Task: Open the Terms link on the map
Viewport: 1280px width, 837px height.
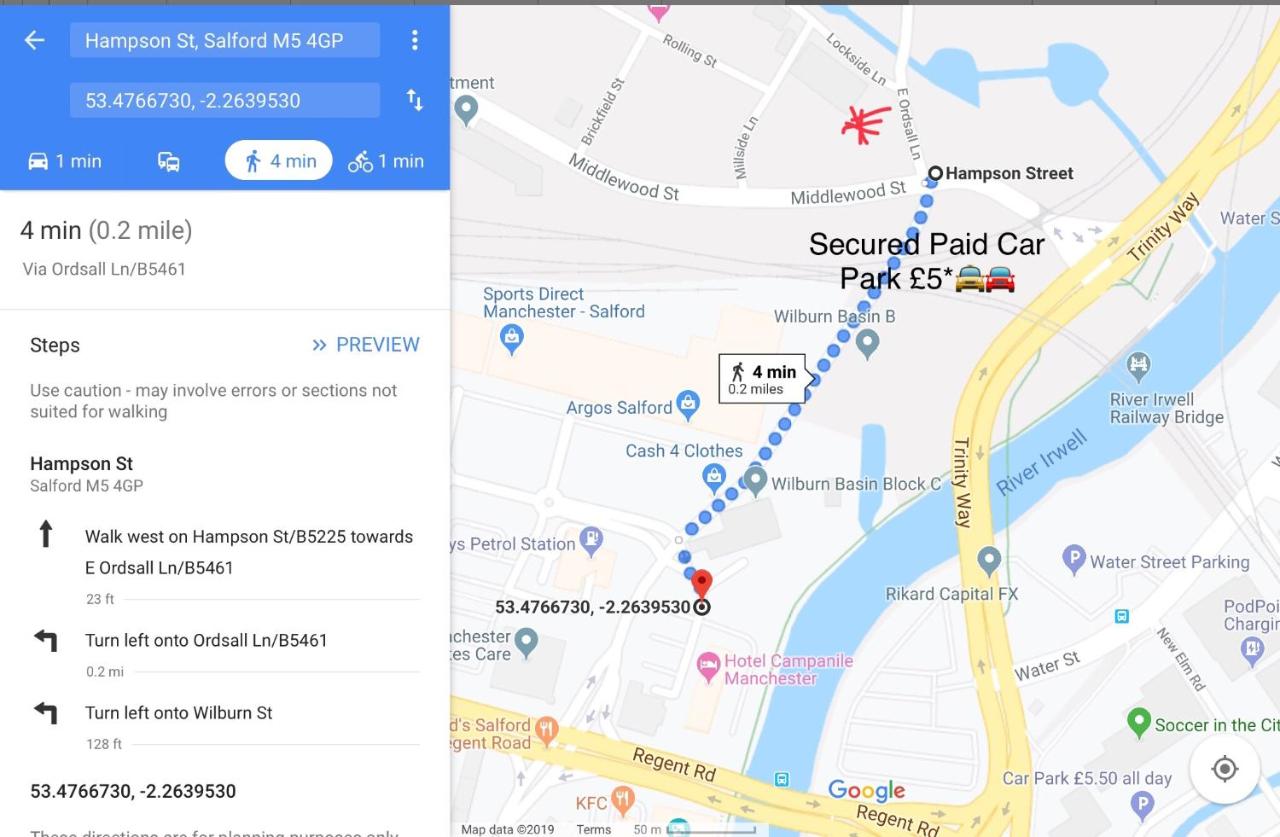Action: [593, 829]
